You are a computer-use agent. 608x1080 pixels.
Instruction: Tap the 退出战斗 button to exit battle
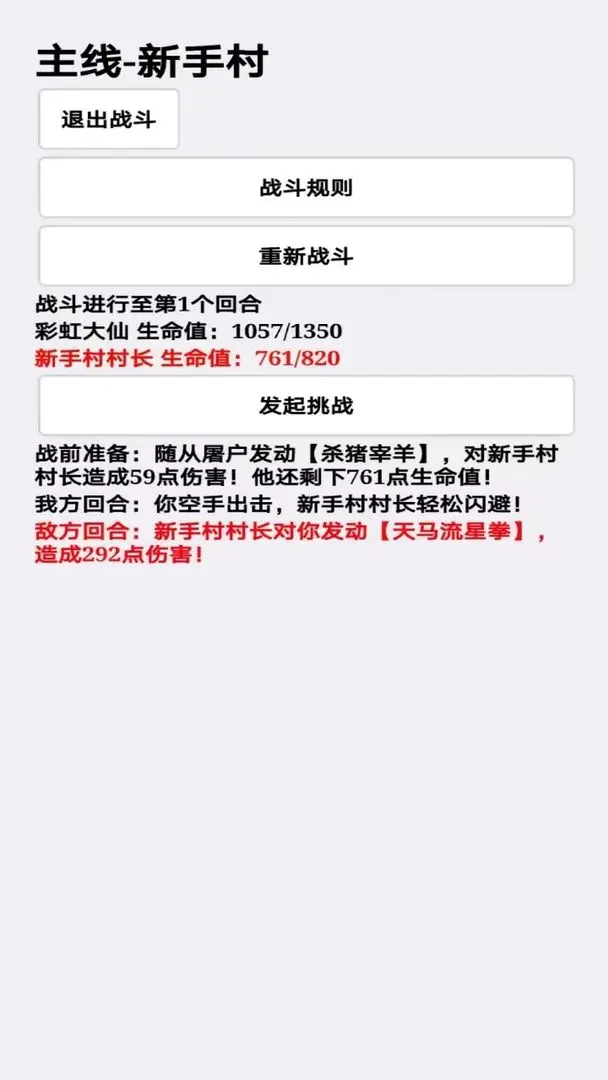109,119
